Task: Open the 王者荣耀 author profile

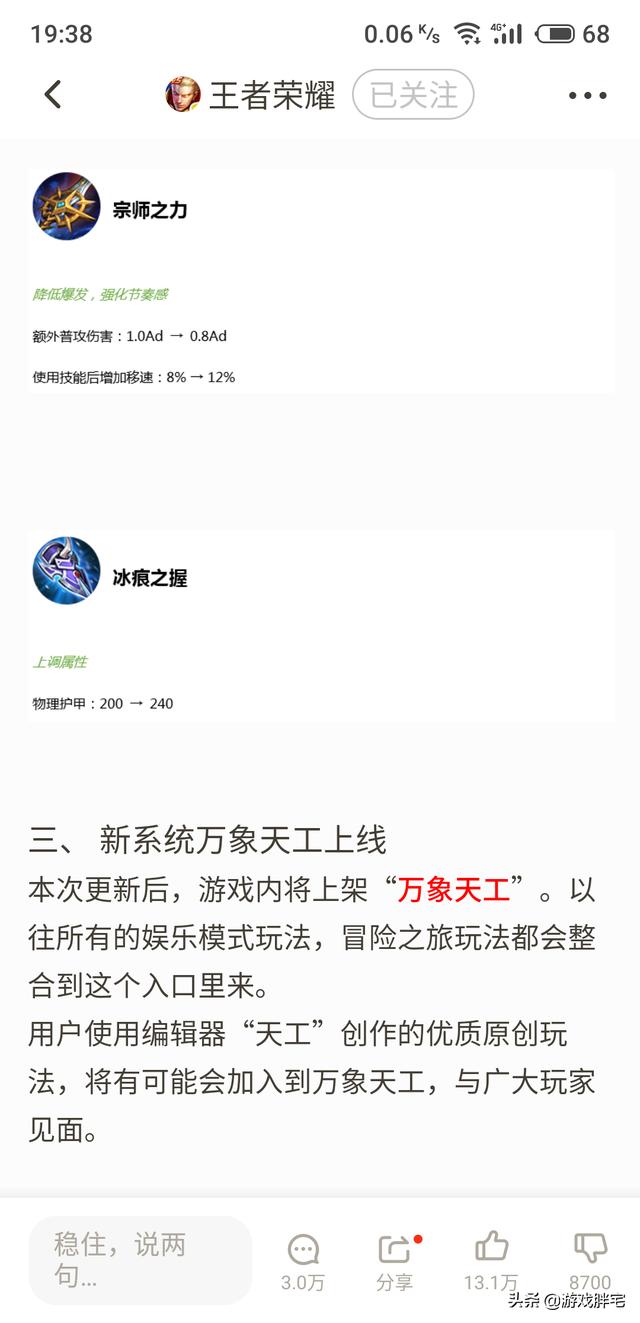Action: 250,95
